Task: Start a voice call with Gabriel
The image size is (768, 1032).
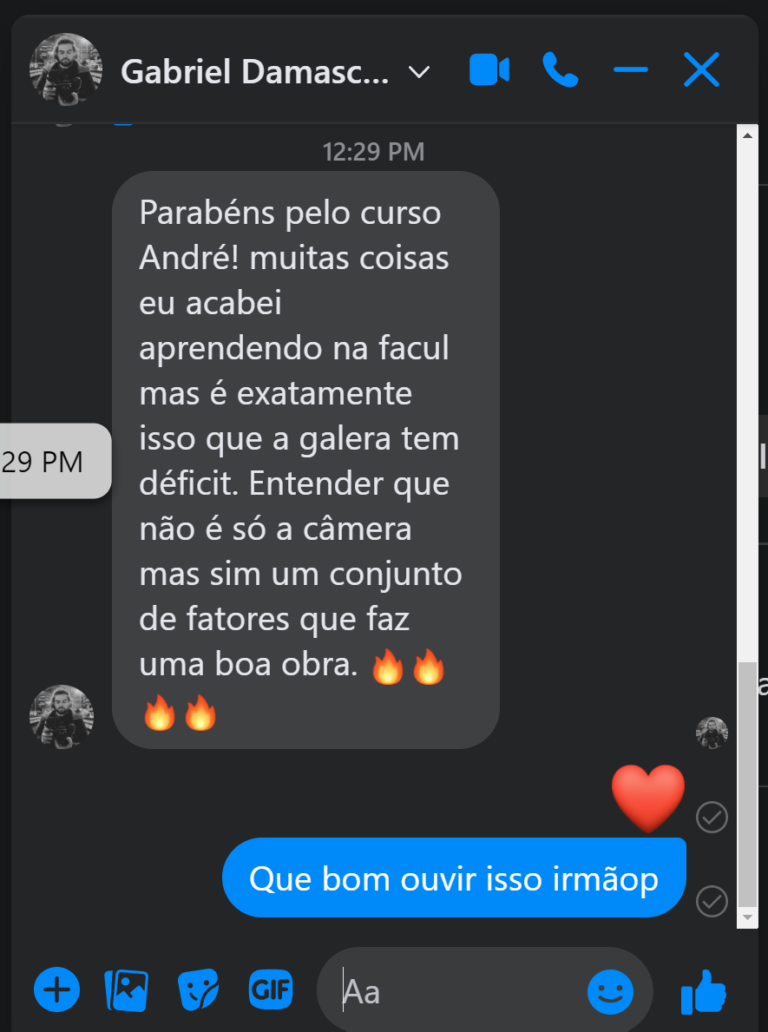Action: (560, 70)
